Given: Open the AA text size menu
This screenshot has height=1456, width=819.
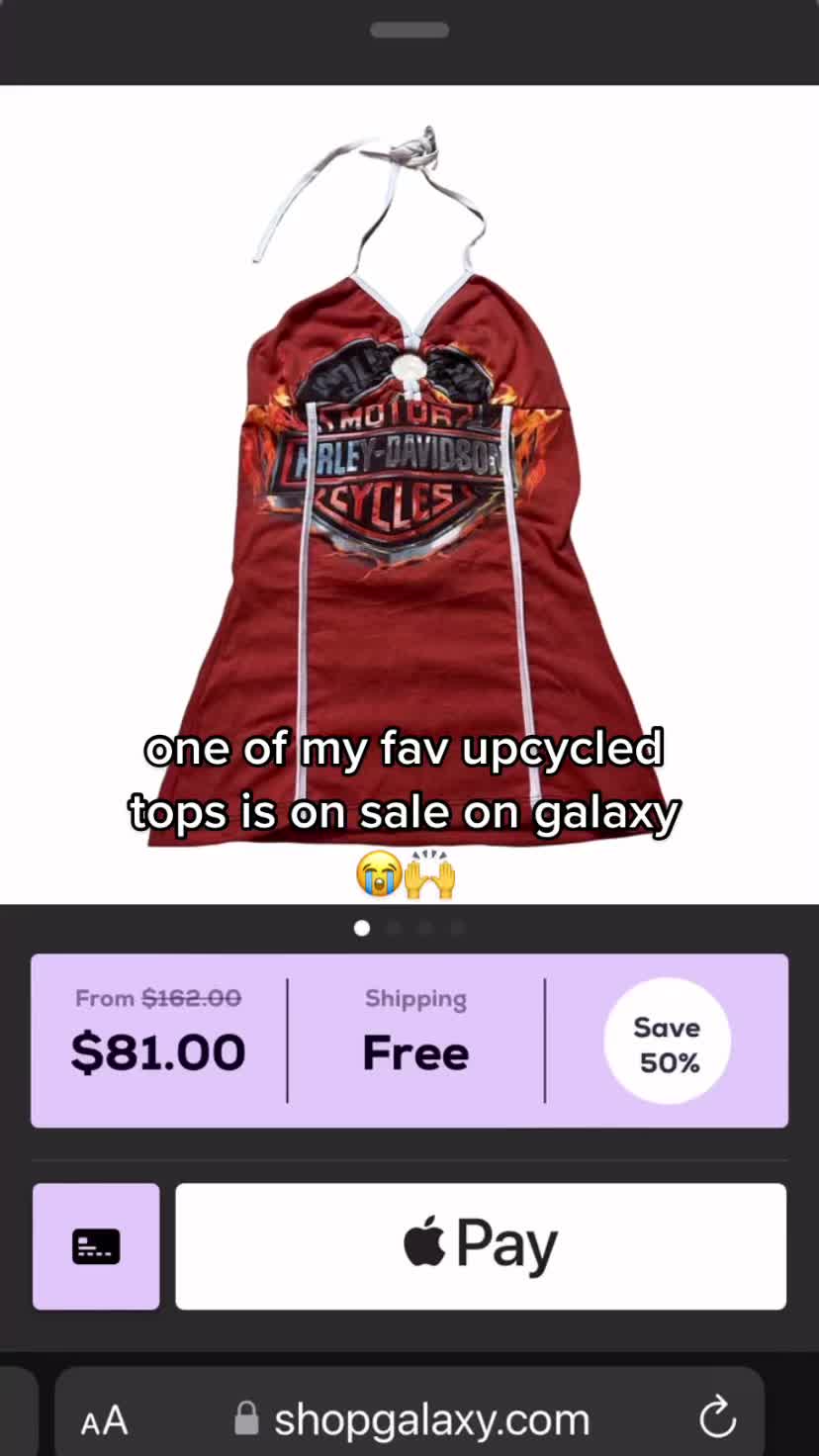Looking at the screenshot, I should (105, 1420).
